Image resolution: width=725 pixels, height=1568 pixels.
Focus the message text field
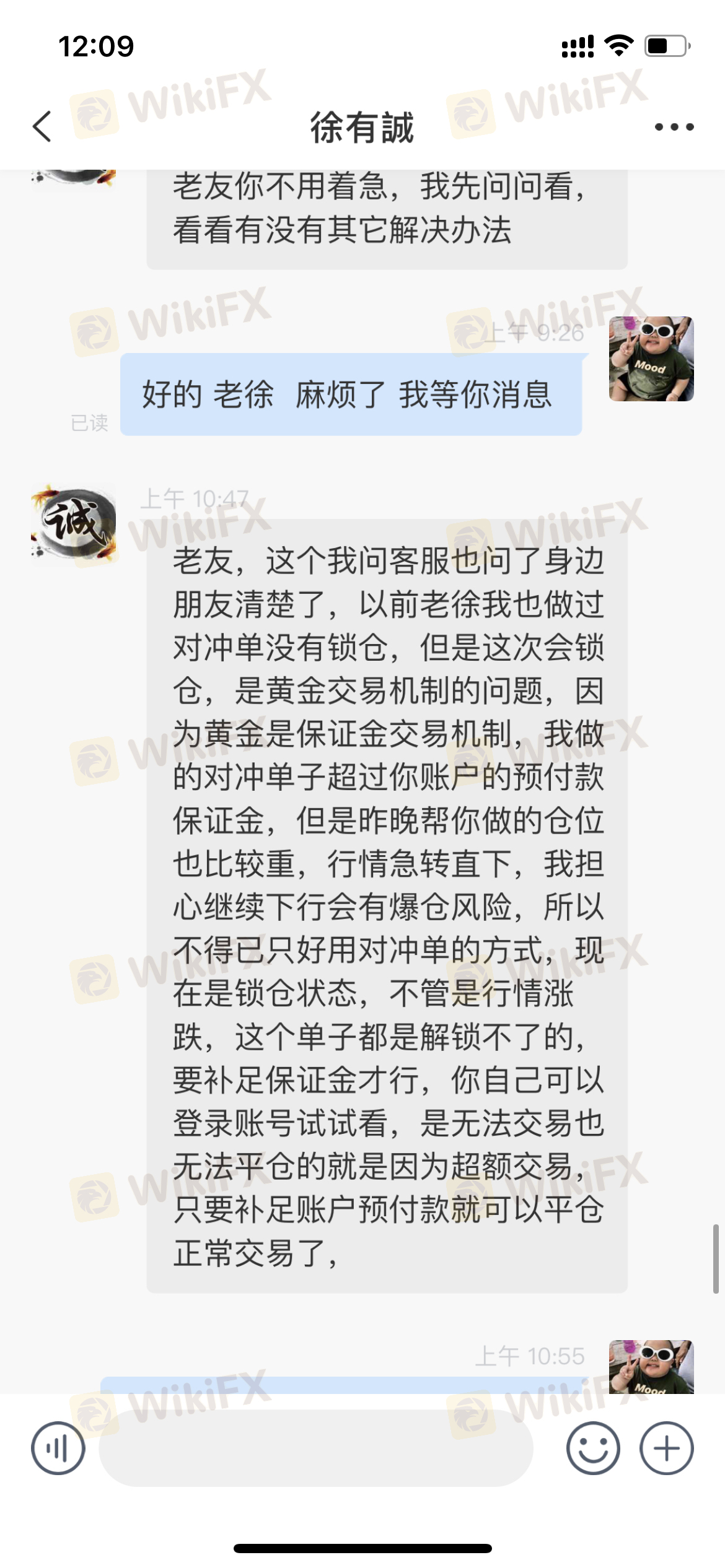(316, 1448)
